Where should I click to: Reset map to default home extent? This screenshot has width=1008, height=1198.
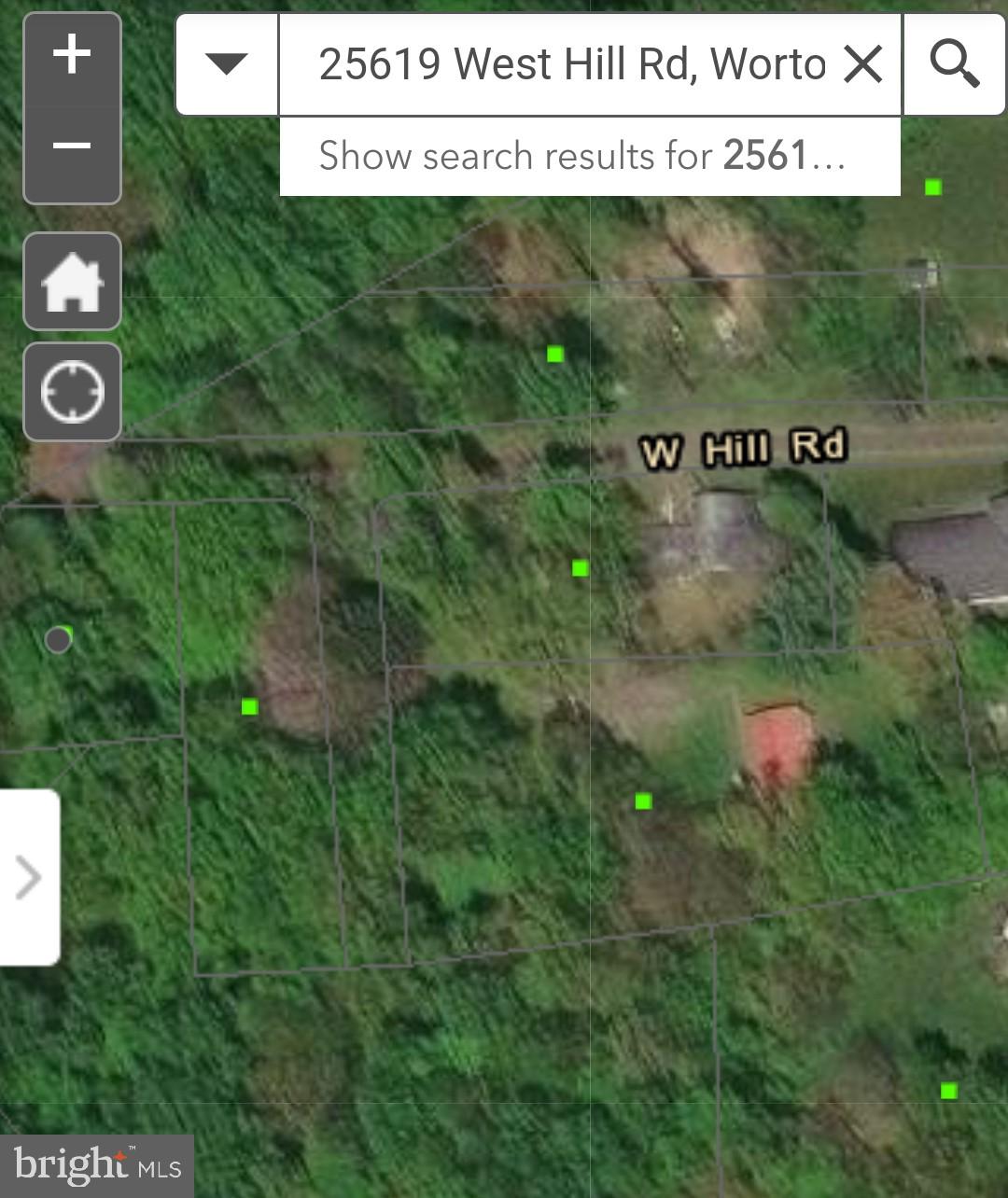(x=72, y=282)
